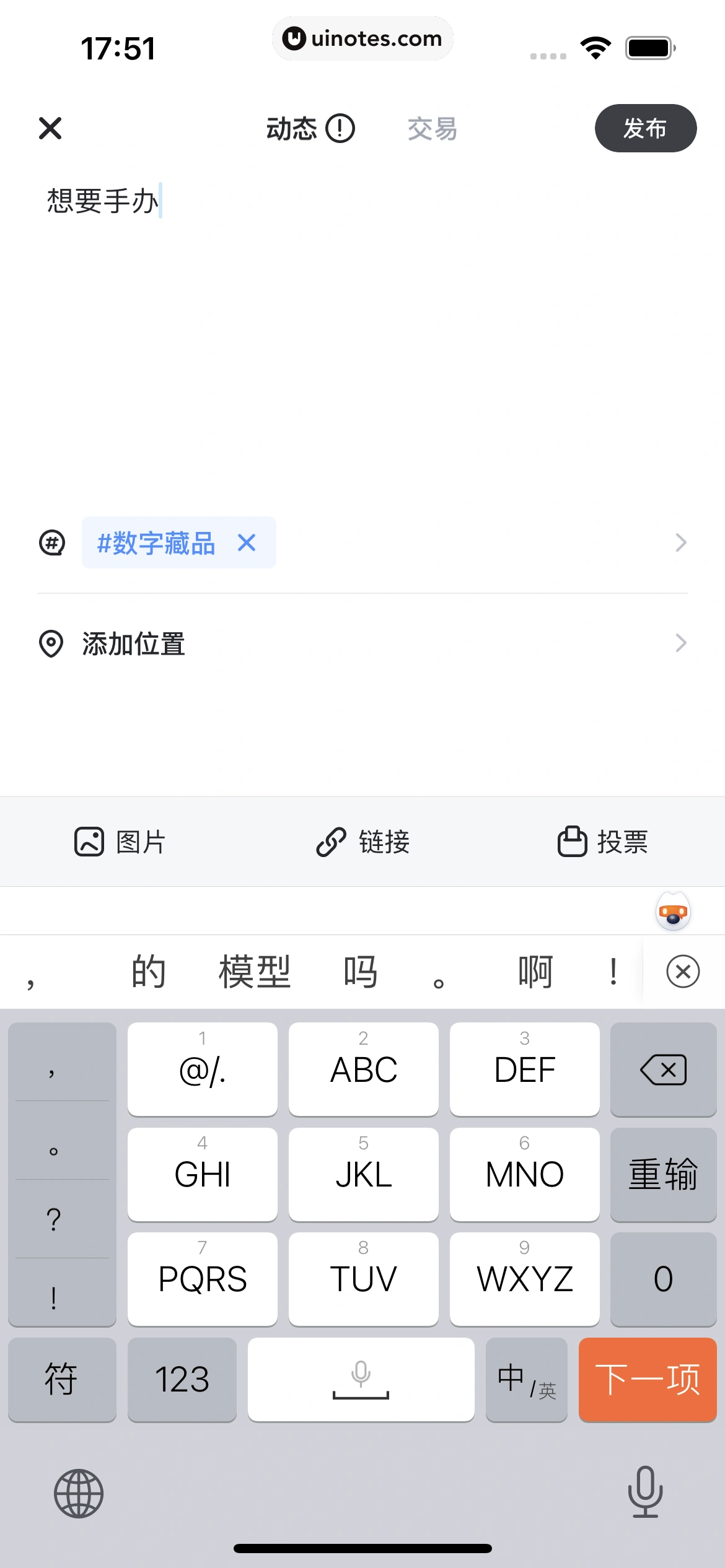
Task: Switch to the 交易 tab
Action: tap(432, 129)
